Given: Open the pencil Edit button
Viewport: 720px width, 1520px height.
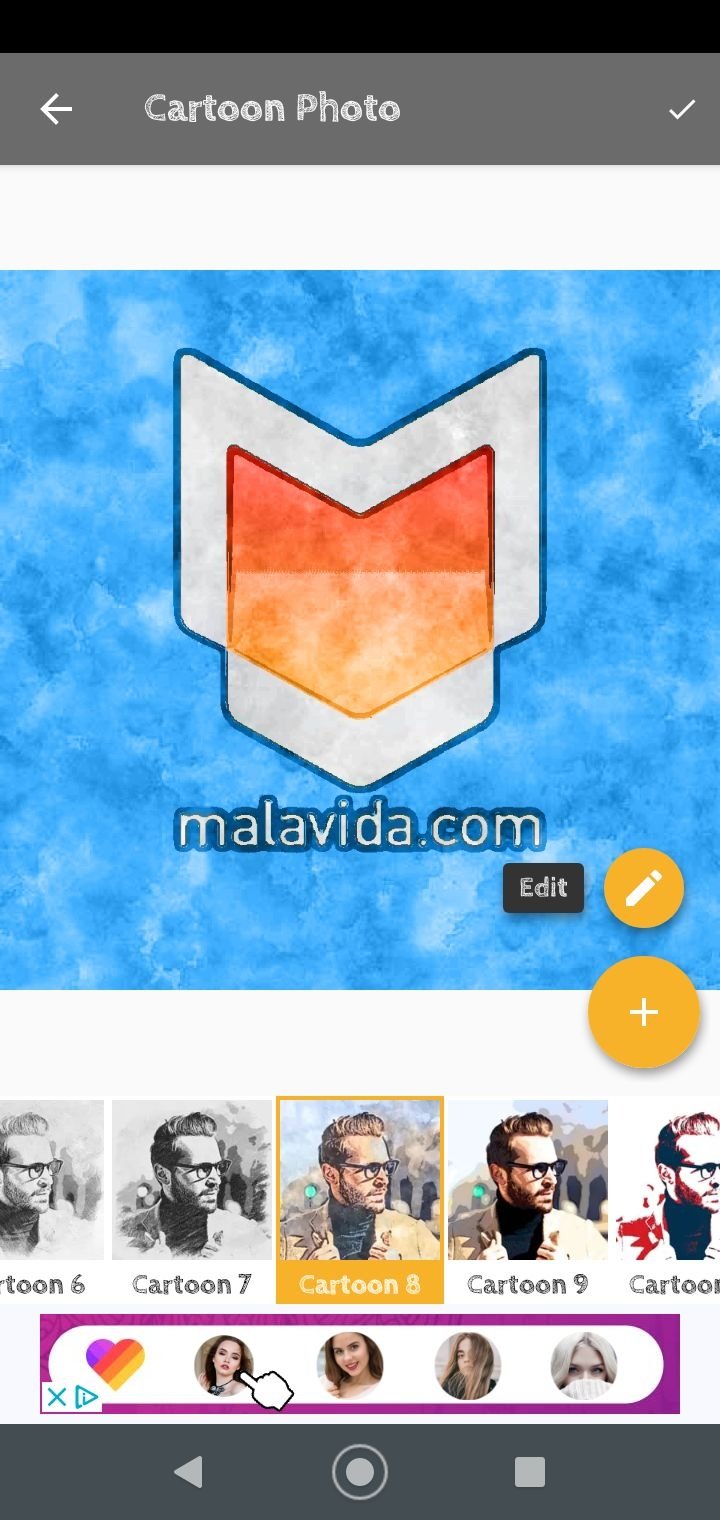Looking at the screenshot, I should [644, 887].
